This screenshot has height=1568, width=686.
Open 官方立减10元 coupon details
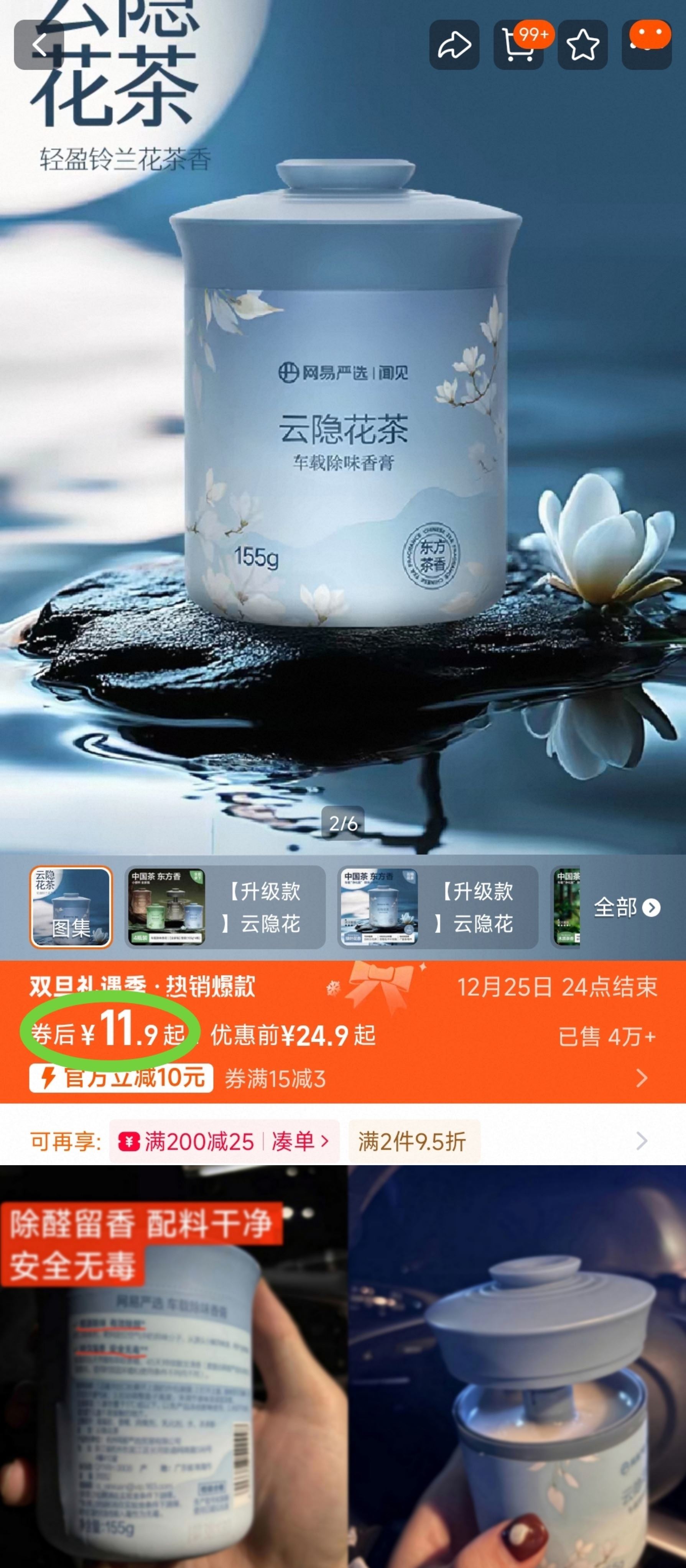[x=121, y=1078]
